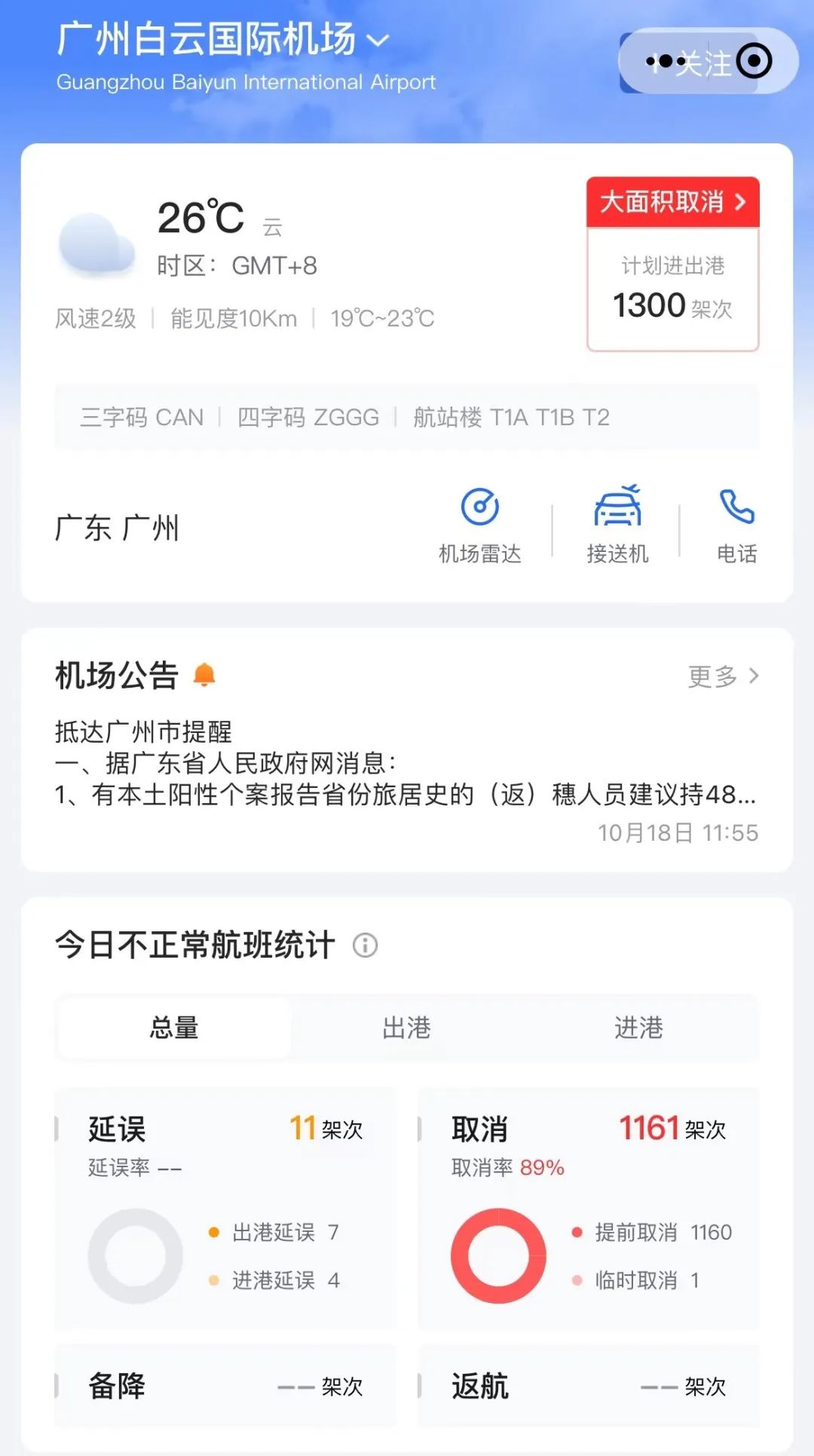This screenshot has width=814, height=1456.
Task: Expand the airport name dropdown
Action: pyautogui.click(x=378, y=40)
